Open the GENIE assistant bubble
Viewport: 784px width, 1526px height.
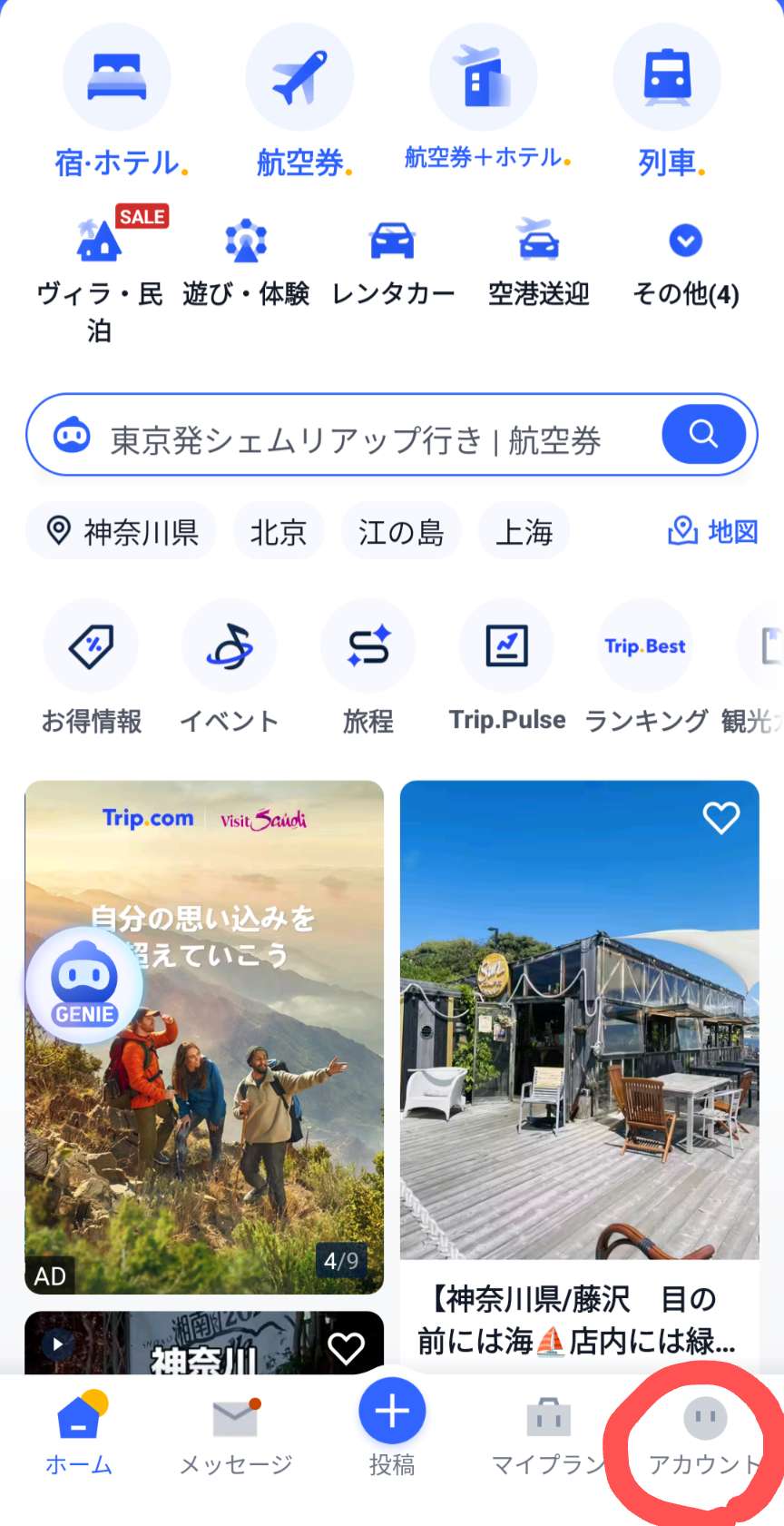(x=83, y=987)
